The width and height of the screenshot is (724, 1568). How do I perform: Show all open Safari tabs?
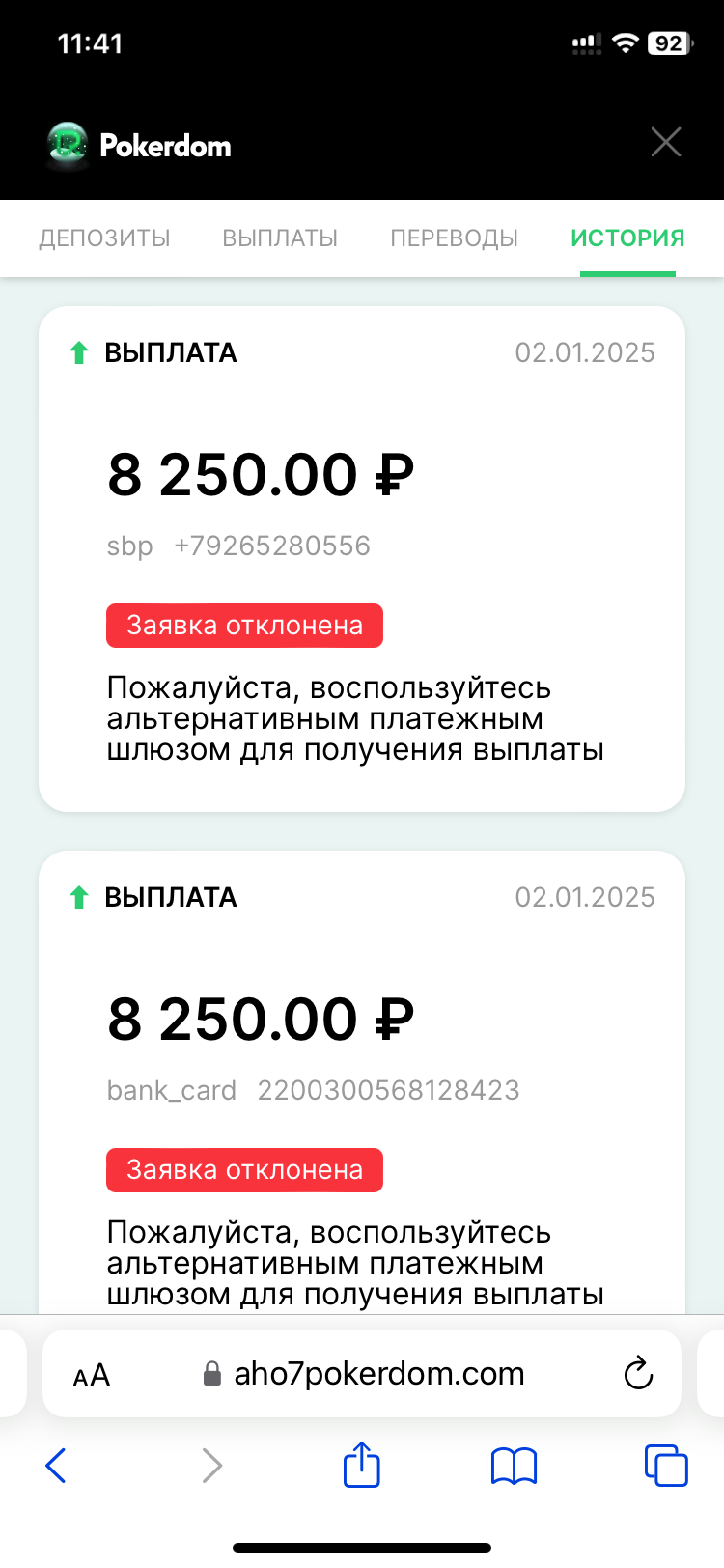tap(666, 1466)
